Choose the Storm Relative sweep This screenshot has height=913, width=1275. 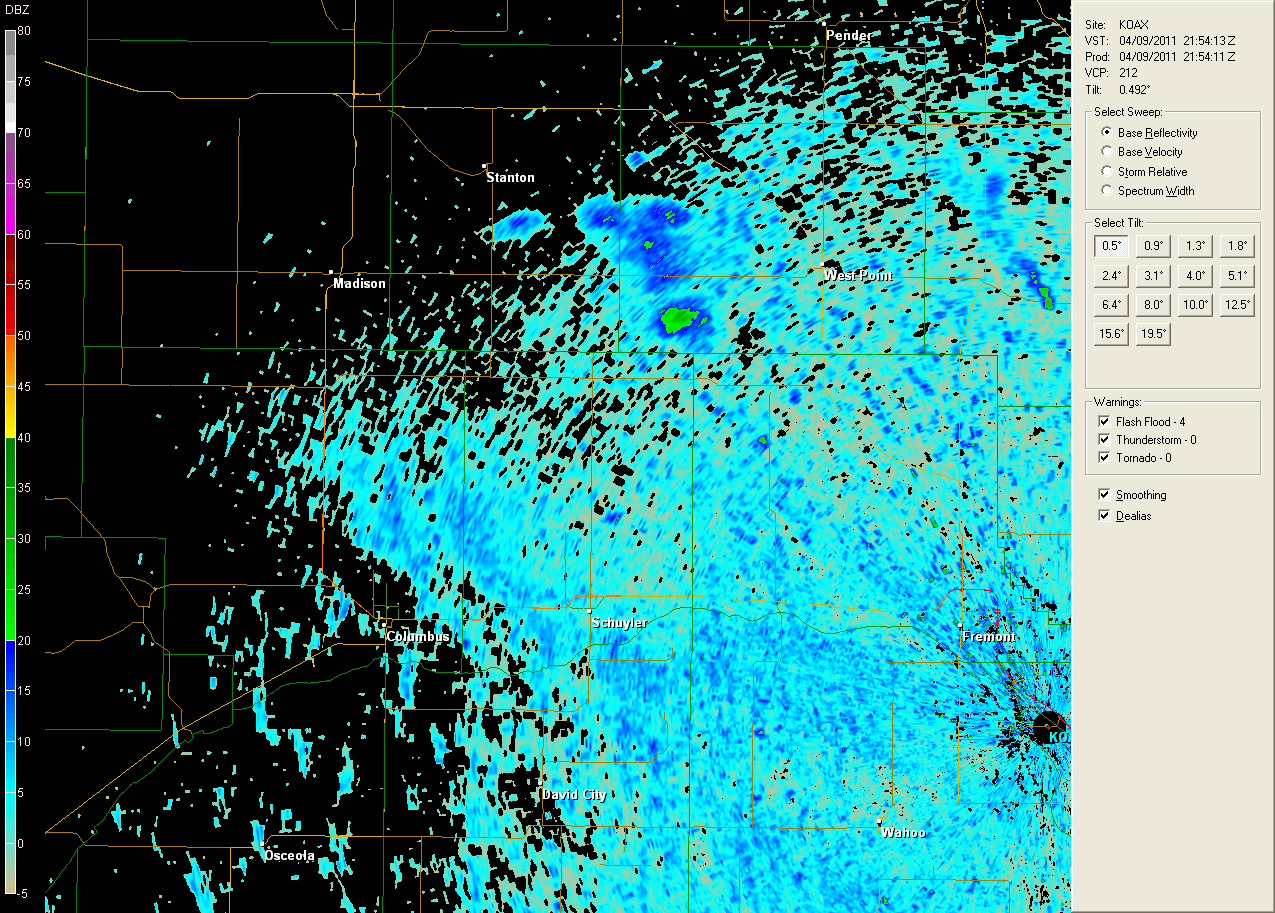point(1107,171)
